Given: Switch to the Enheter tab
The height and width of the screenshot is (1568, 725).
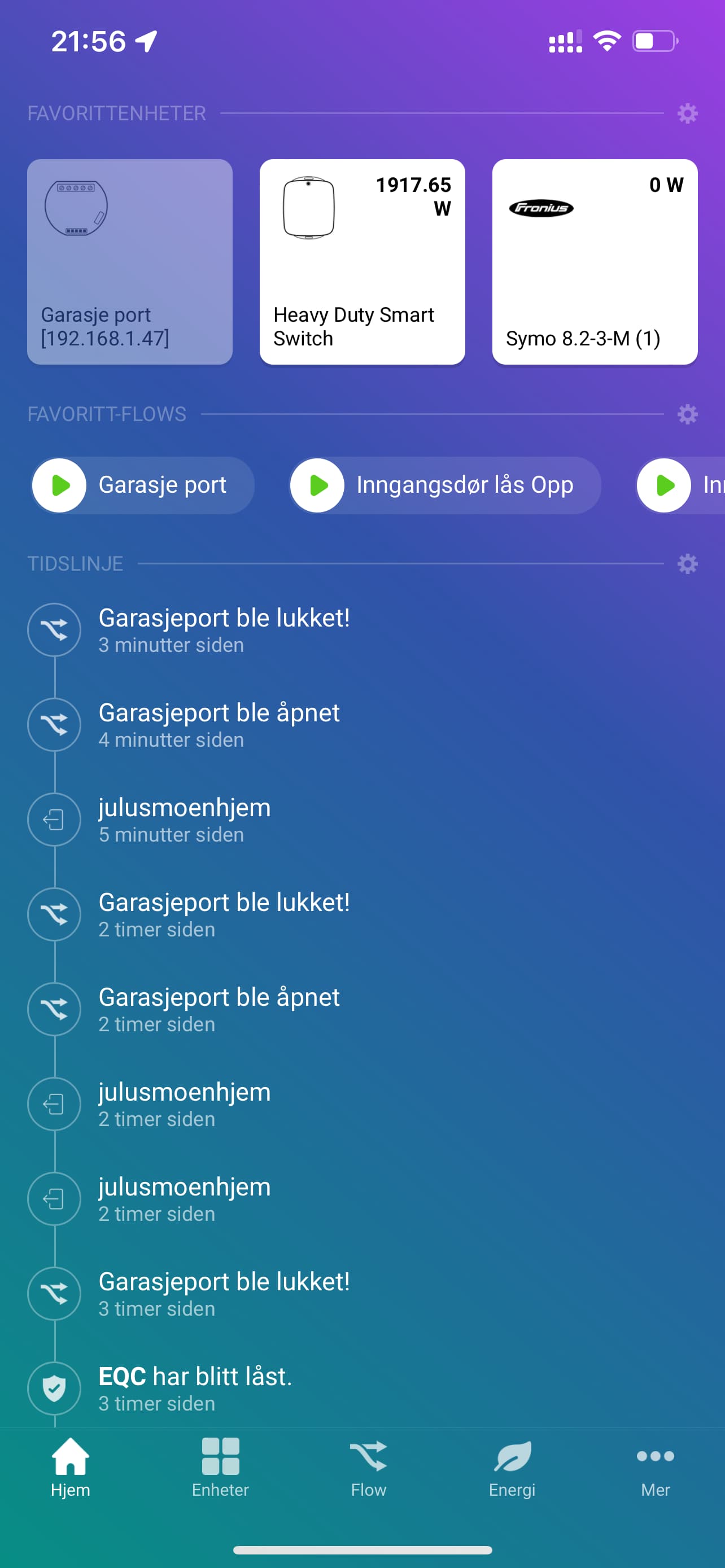Looking at the screenshot, I should pos(220,1468).
